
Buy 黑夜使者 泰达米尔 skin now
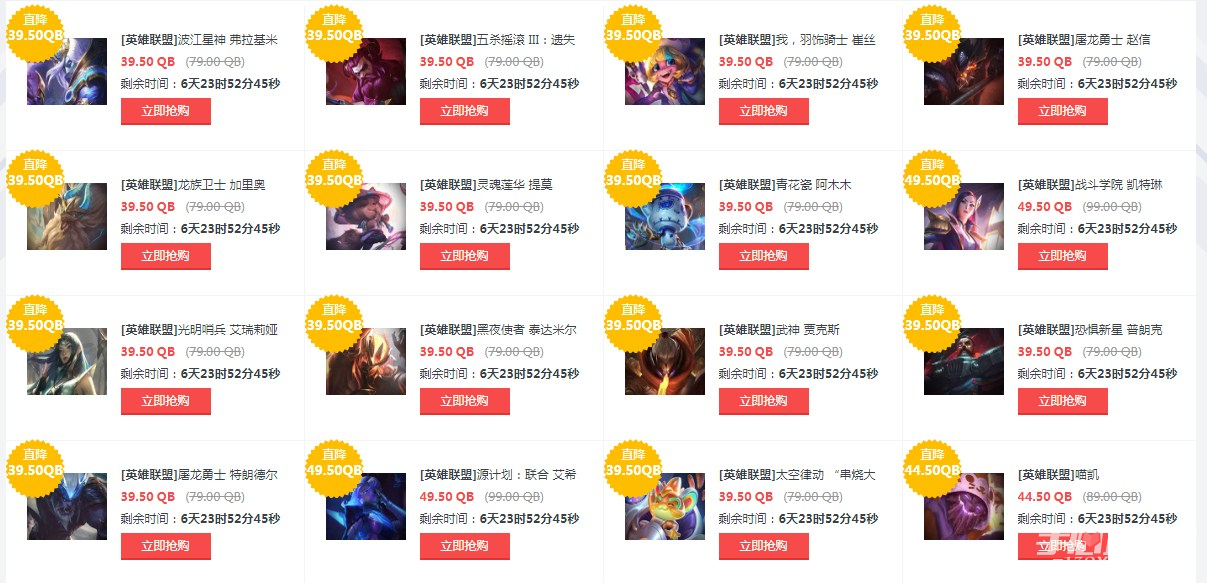464,401
